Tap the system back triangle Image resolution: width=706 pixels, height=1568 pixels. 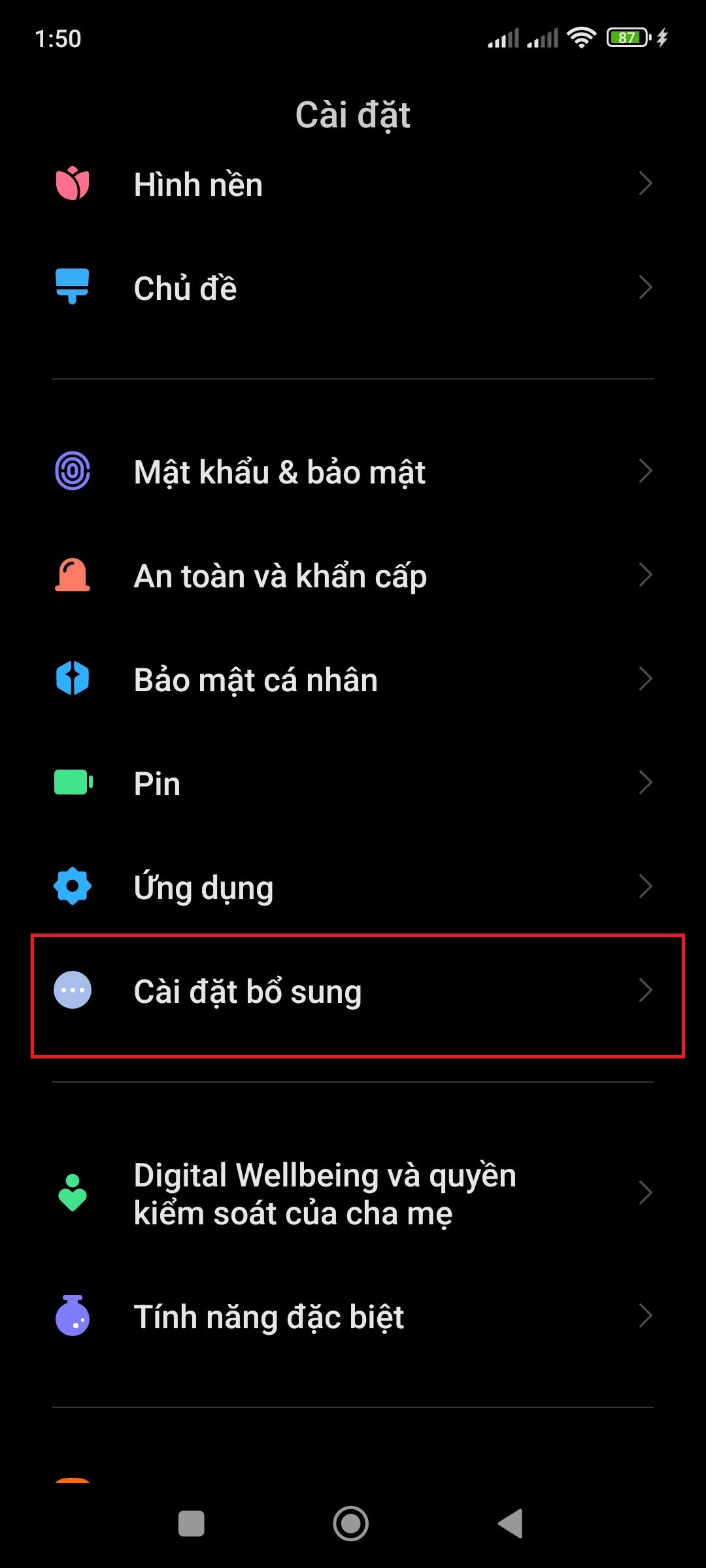[511, 1524]
